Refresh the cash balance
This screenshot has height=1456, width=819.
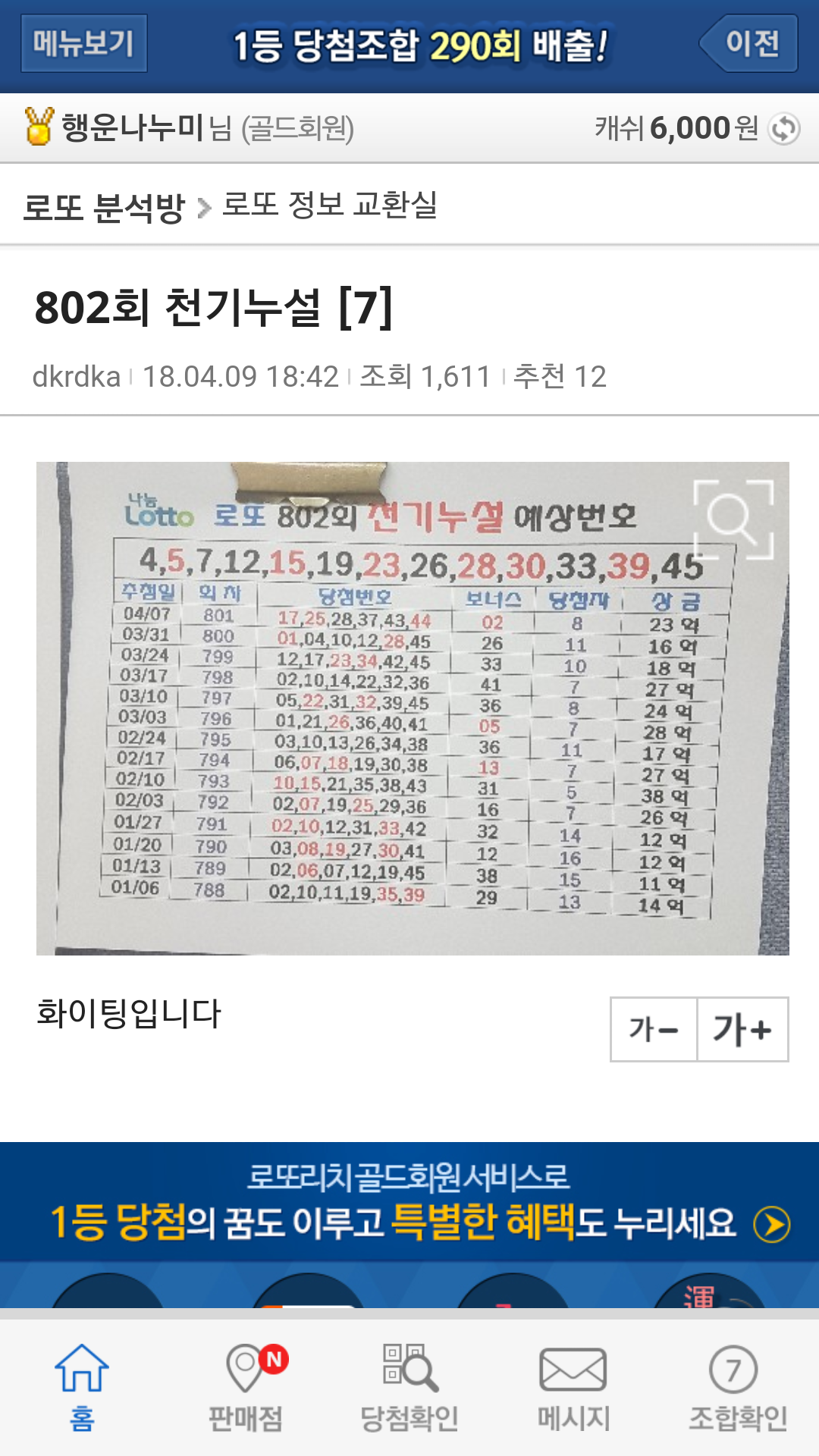784,128
